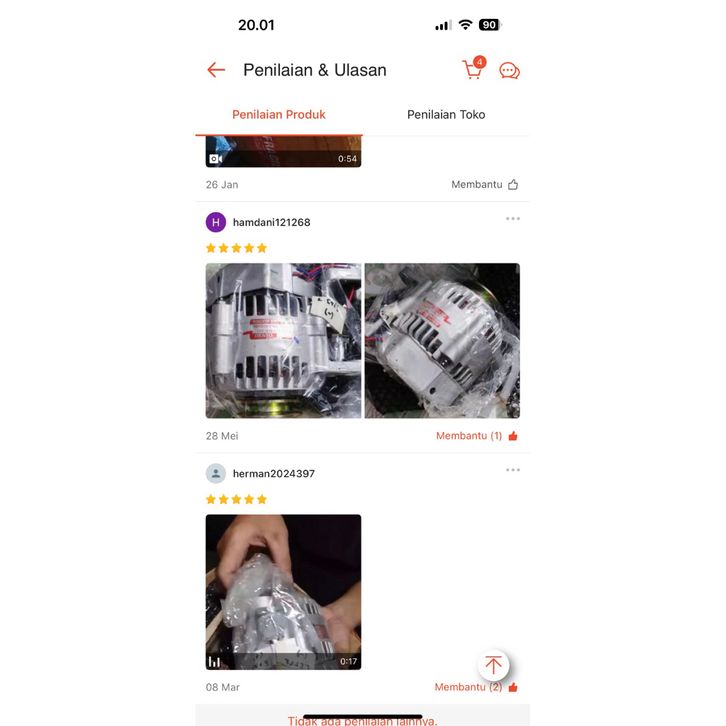This screenshot has width=726, height=726.
Task: Select the Penilaian Produk tab
Action: pyautogui.click(x=279, y=115)
